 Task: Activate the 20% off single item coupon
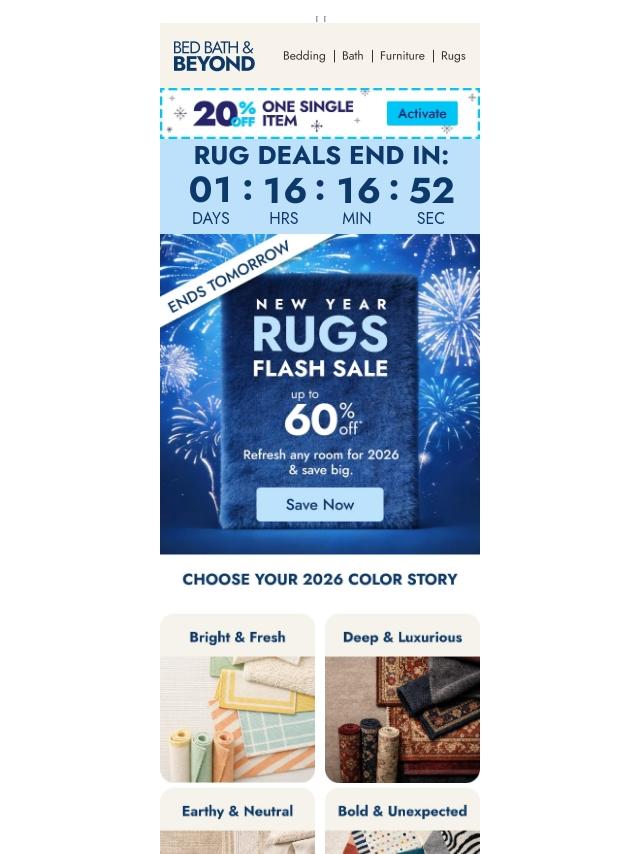422,113
